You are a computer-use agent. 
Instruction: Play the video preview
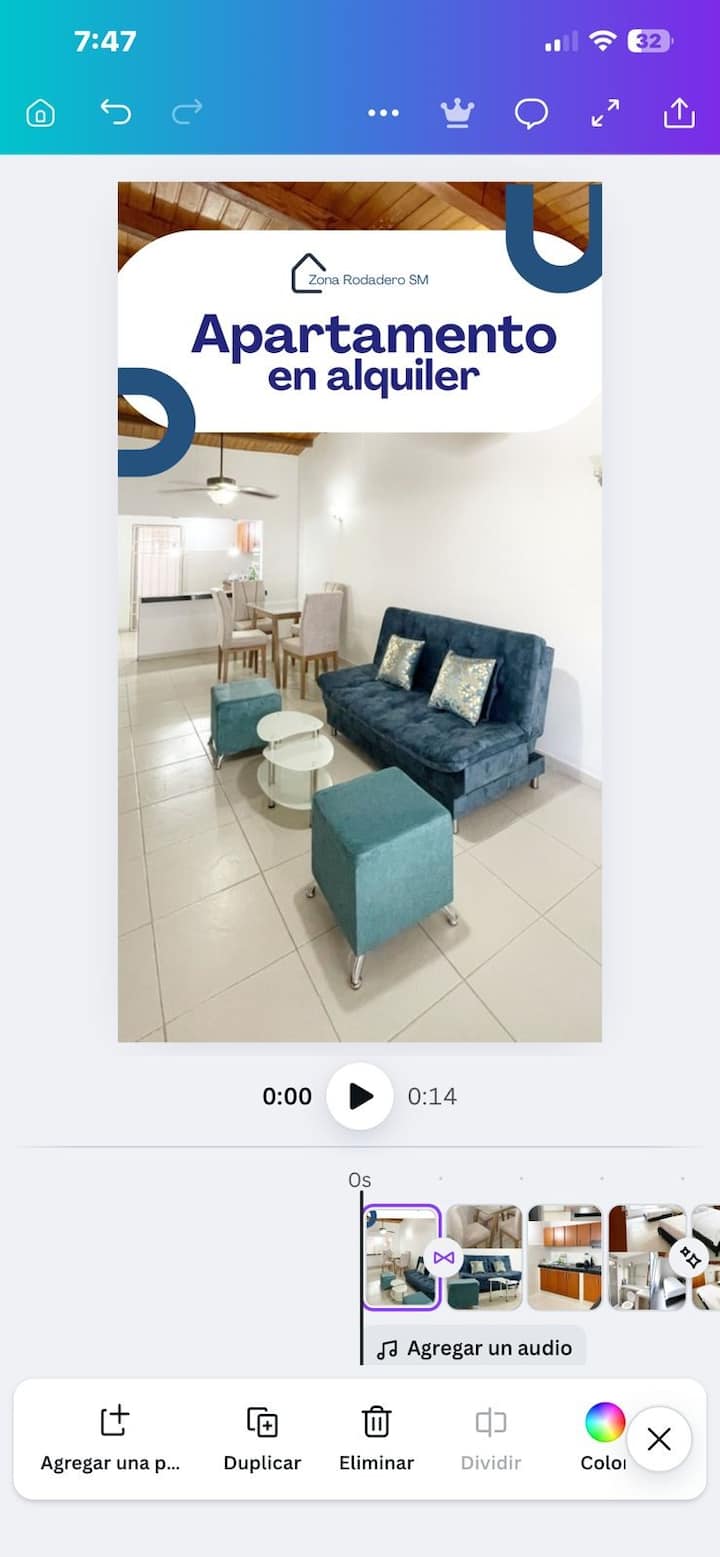click(x=360, y=1096)
